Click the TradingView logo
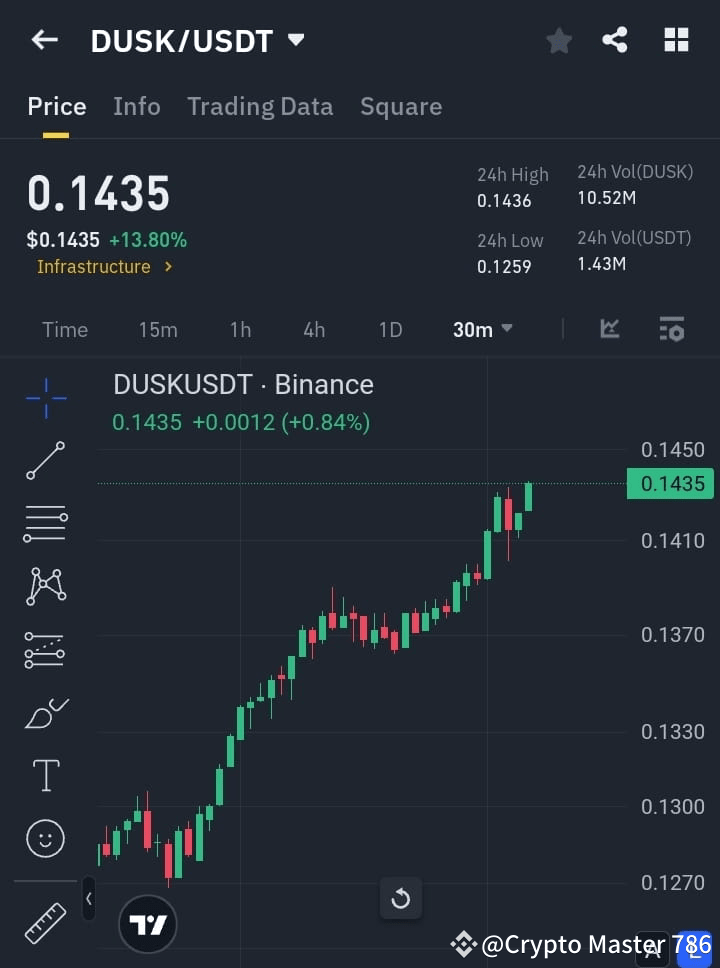Screen dimensions: 720x968 [x=148, y=923]
